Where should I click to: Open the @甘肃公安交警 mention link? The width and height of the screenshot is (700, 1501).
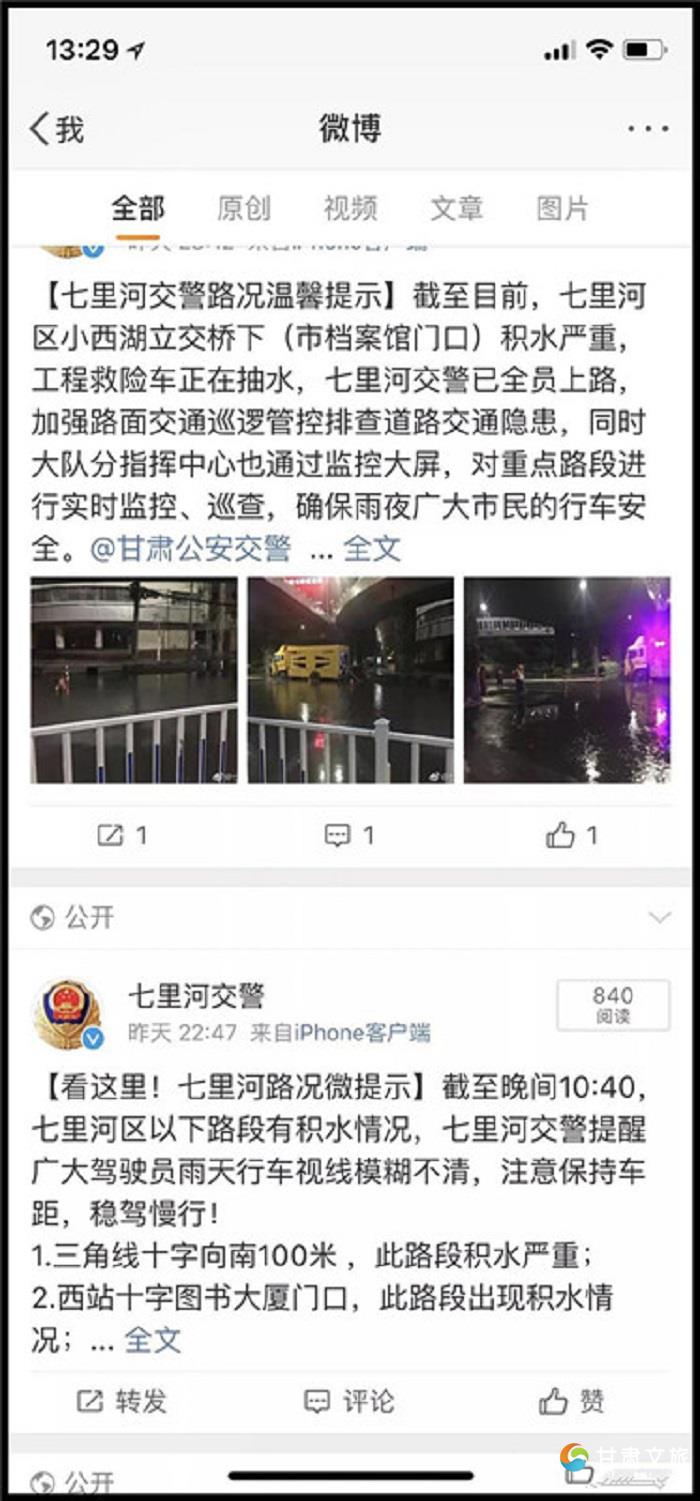[191, 548]
